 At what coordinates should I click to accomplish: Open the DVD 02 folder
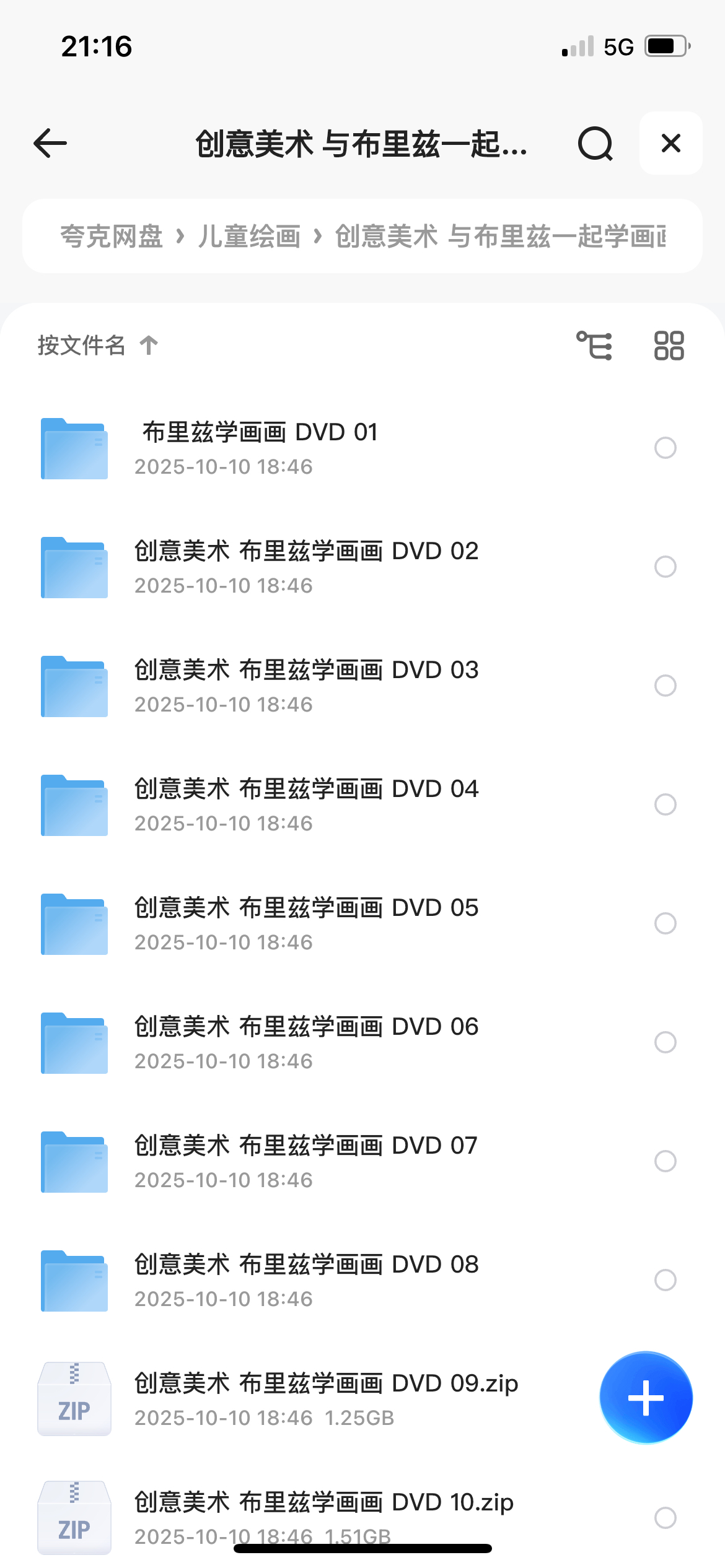[x=306, y=566]
